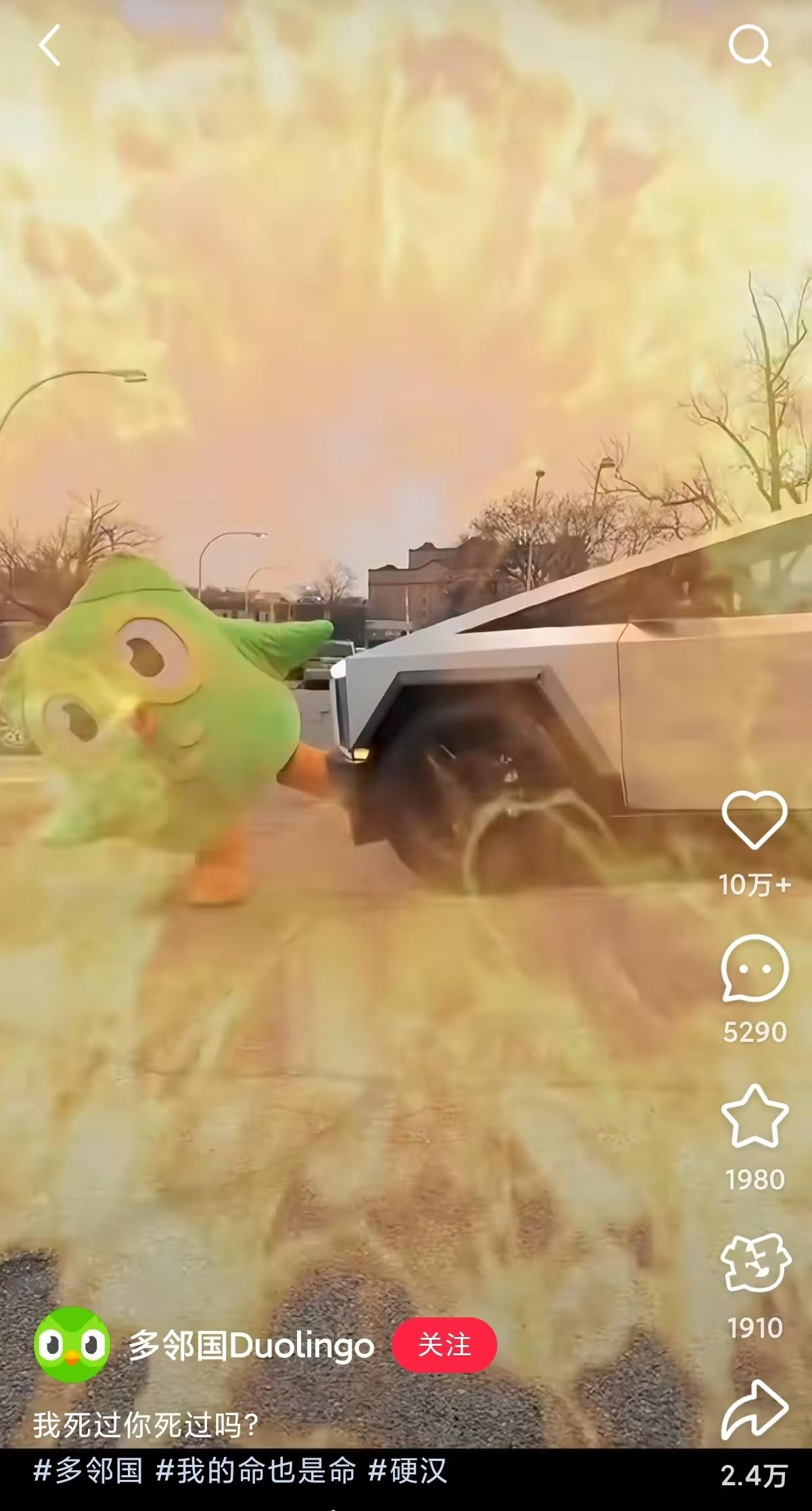Add the video to favorites star
This screenshot has height=1511, width=812.
[754, 1116]
